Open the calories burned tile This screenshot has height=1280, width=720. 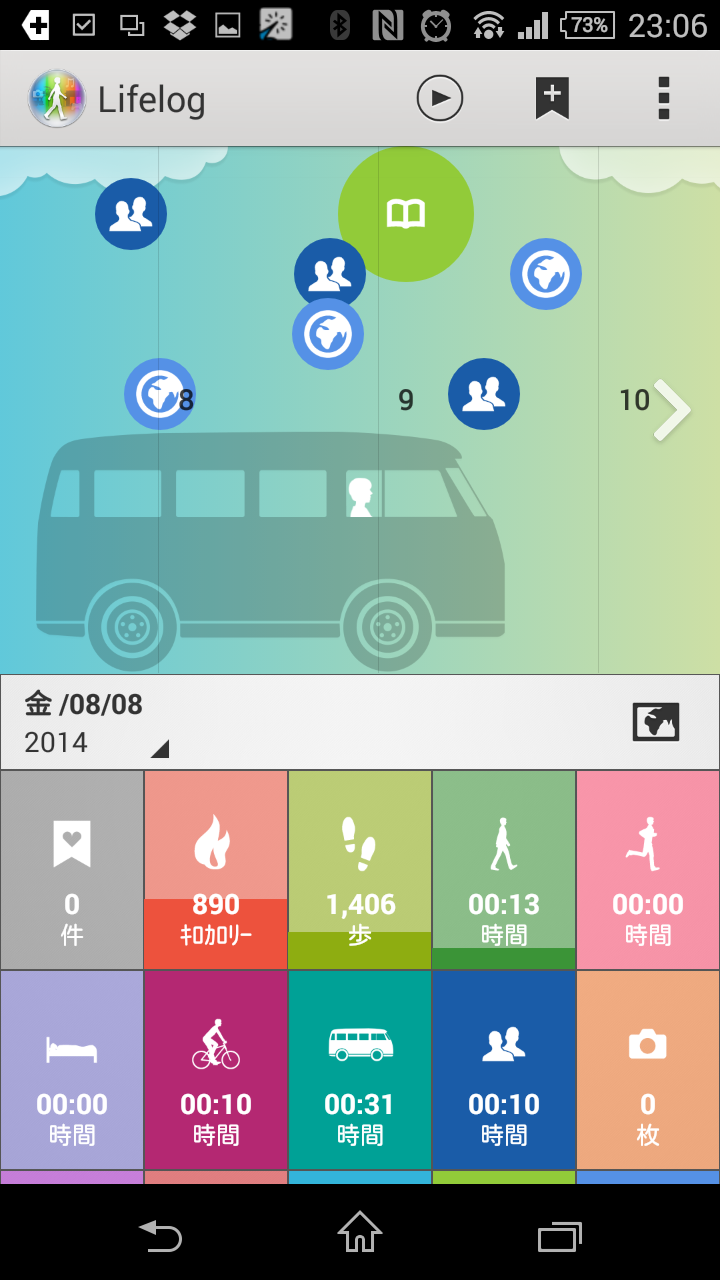[x=216, y=870]
